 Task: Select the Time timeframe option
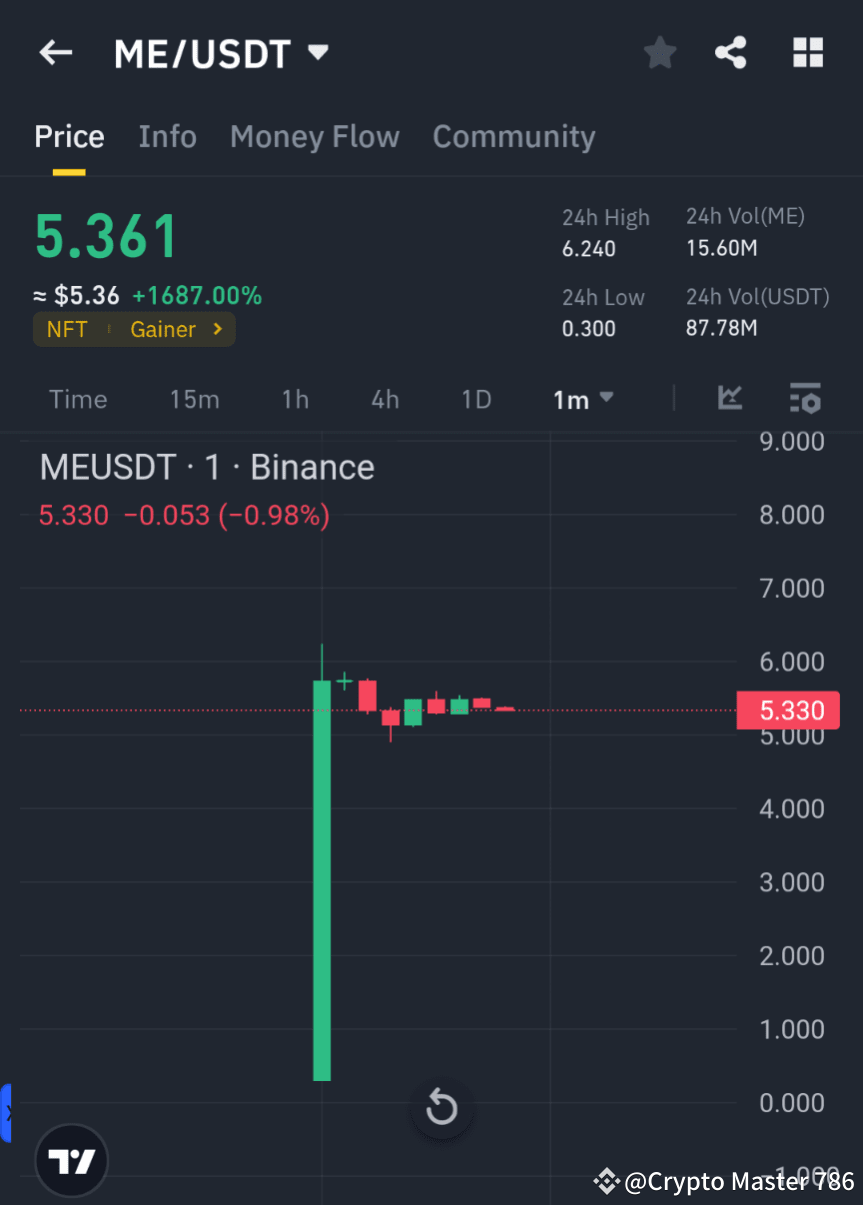[x=77, y=398]
